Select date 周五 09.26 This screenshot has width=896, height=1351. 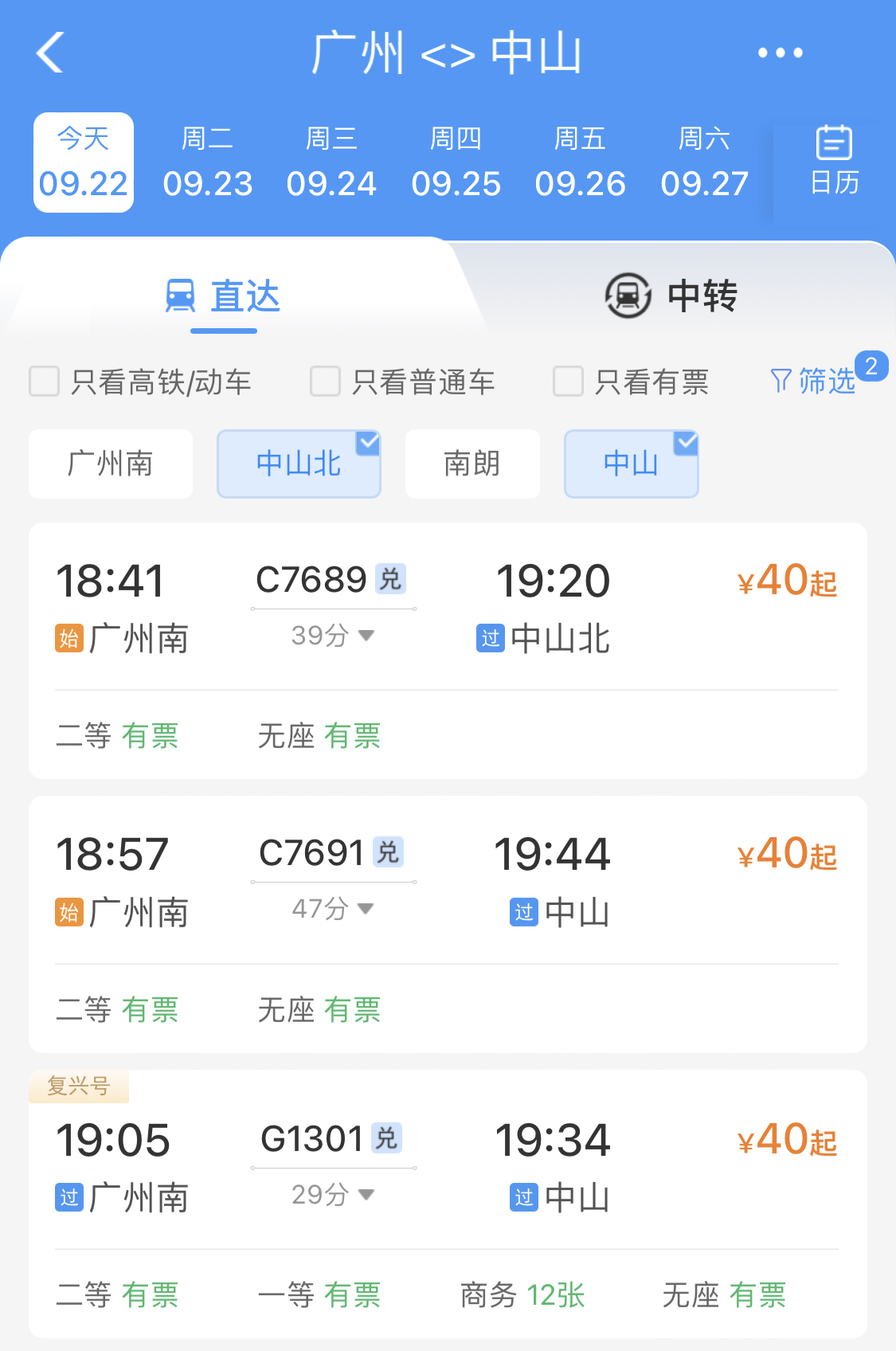click(580, 163)
